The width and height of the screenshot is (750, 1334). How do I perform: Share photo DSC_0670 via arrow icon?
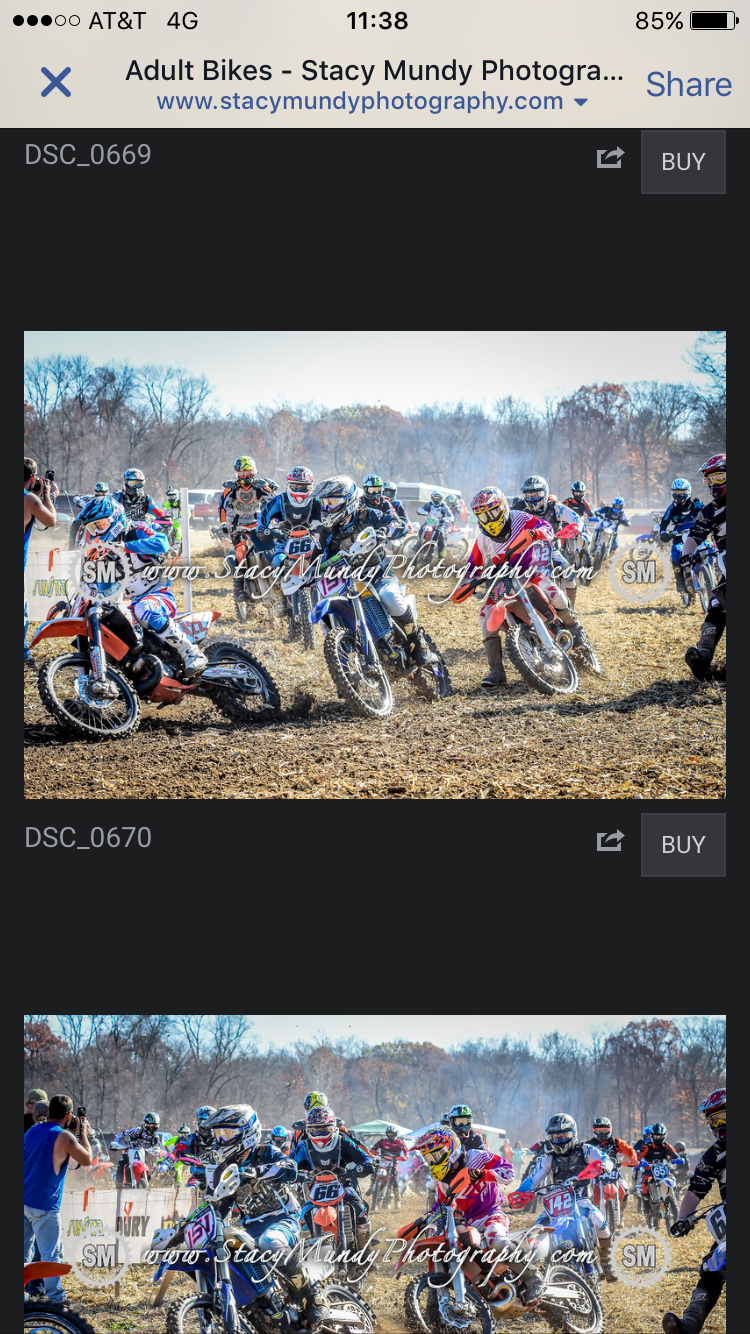[610, 841]
